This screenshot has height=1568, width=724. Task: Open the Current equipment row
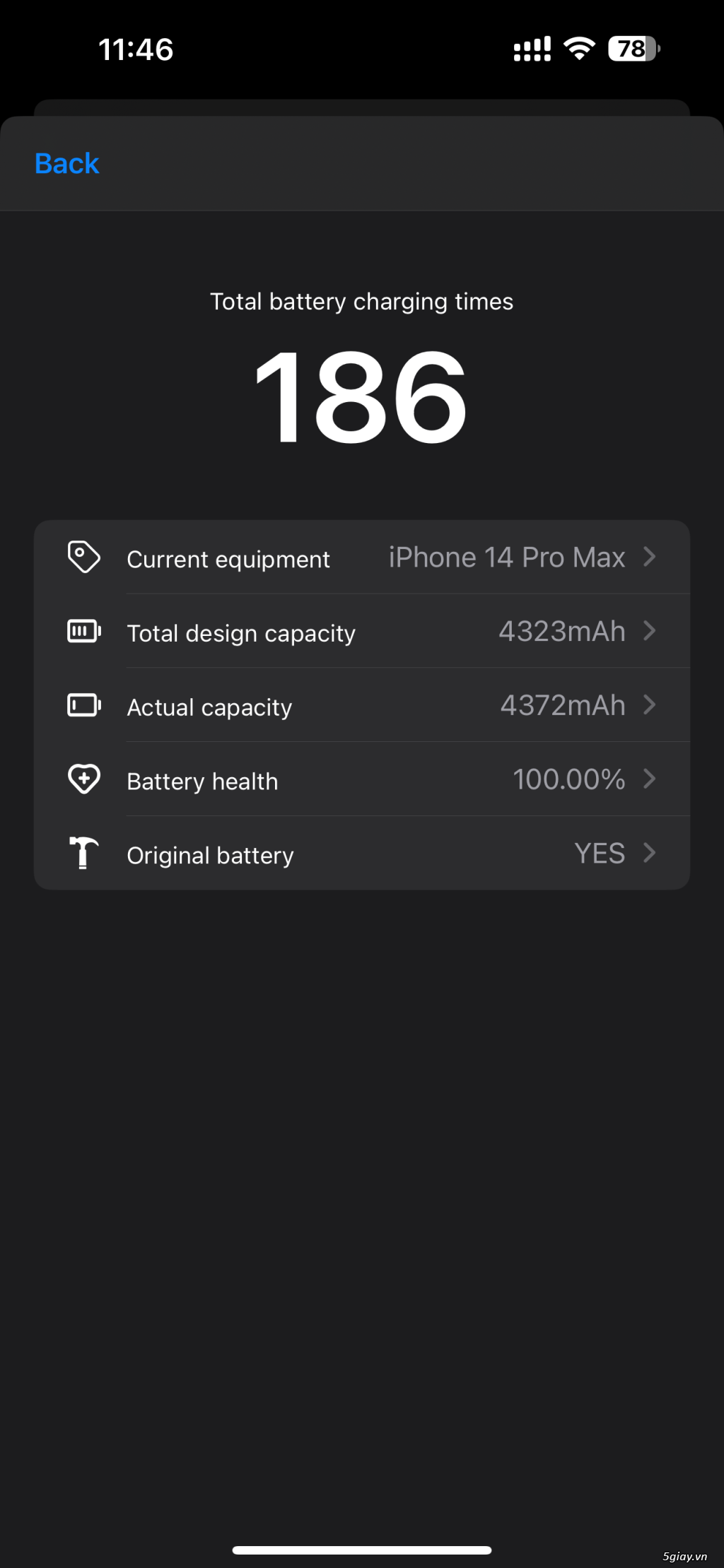point(361,558)
